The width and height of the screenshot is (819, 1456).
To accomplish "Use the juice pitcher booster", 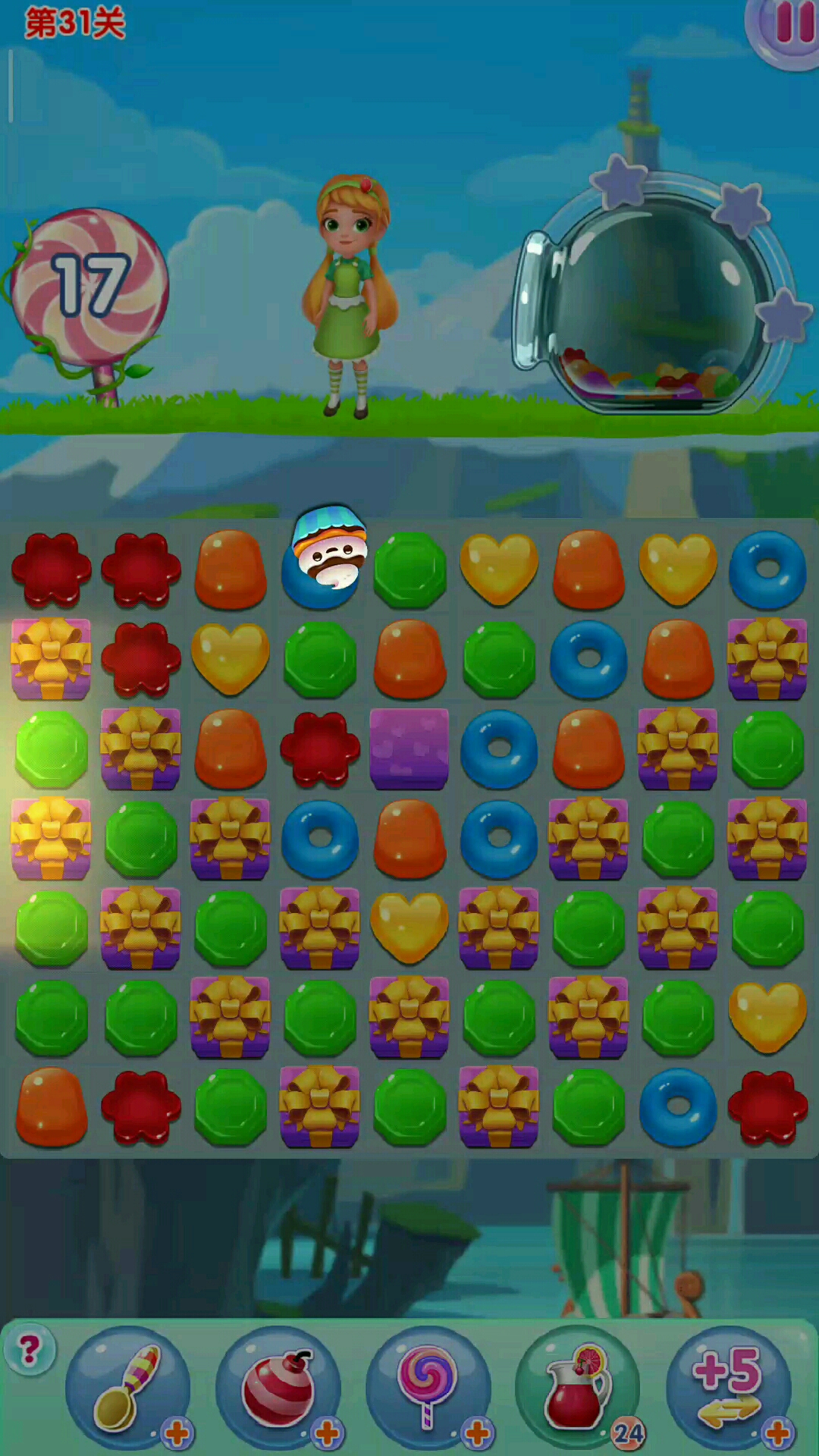I will 578,1387.
